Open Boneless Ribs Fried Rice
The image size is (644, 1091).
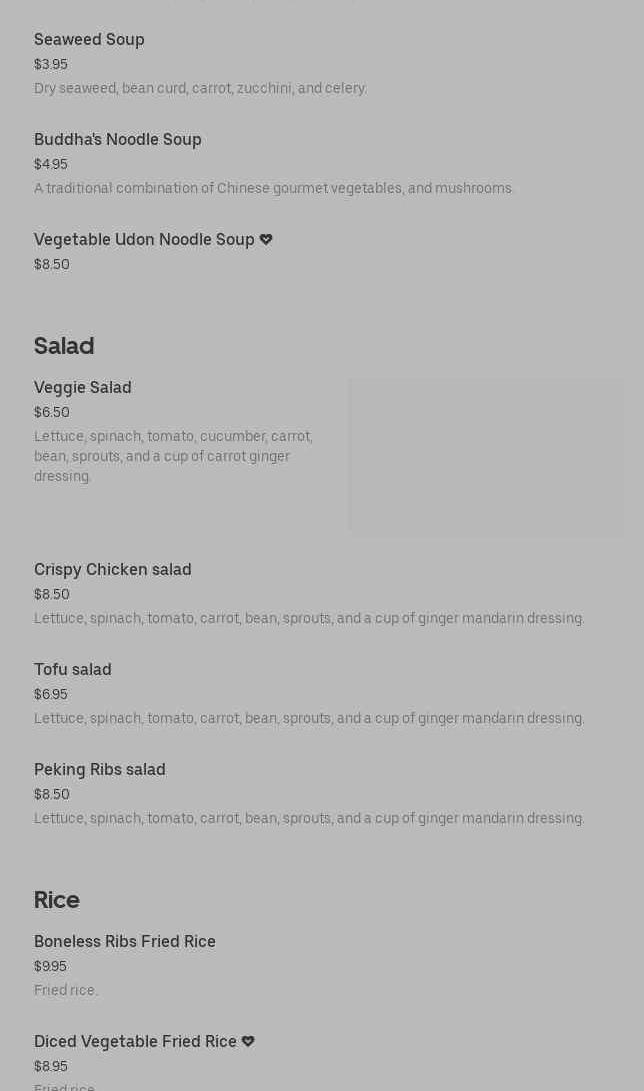tap(125, 942)
